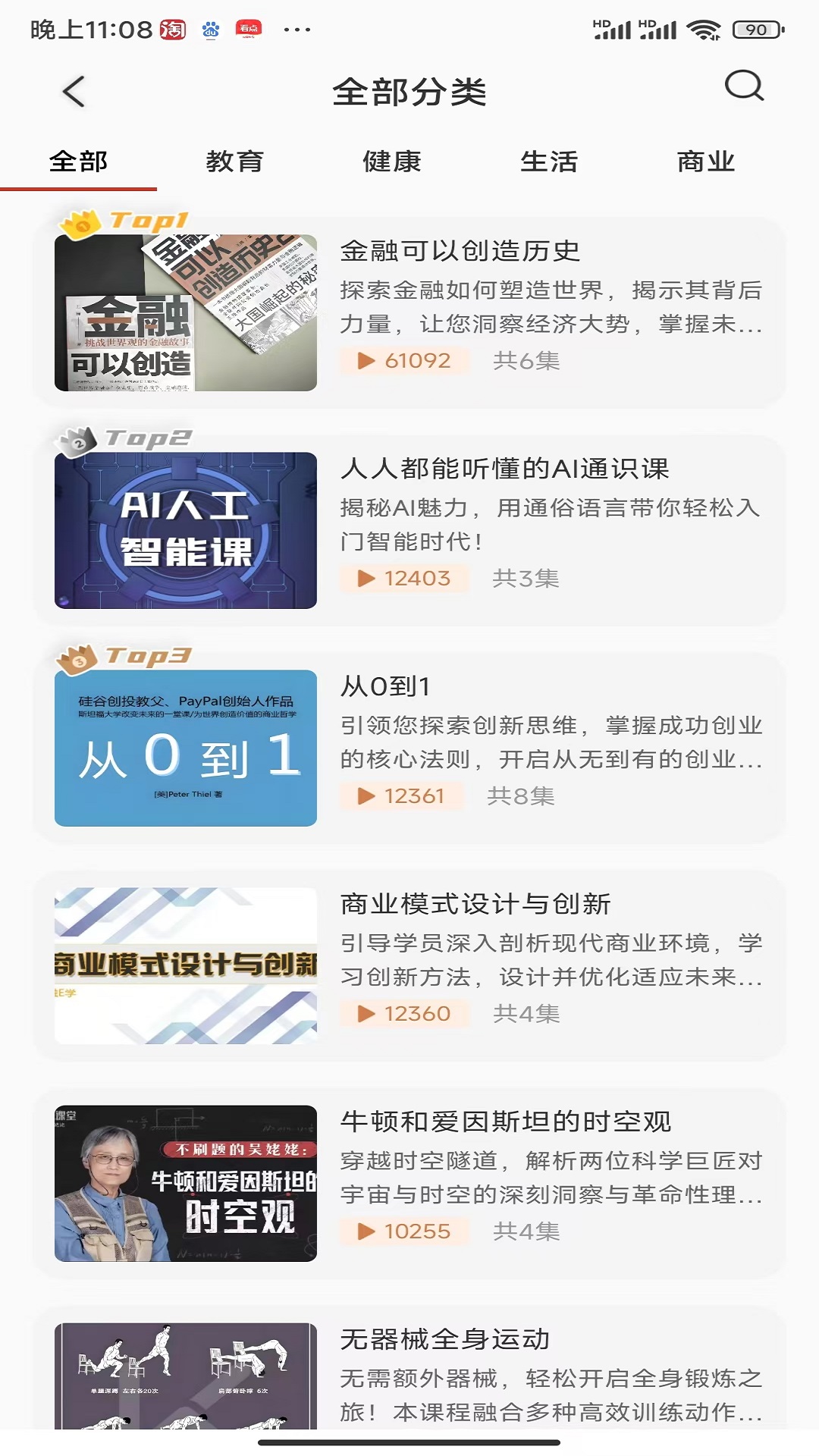Go back from 全部分类 page
The height and width of the screenshot is (1456, 819).
[74, 92]
